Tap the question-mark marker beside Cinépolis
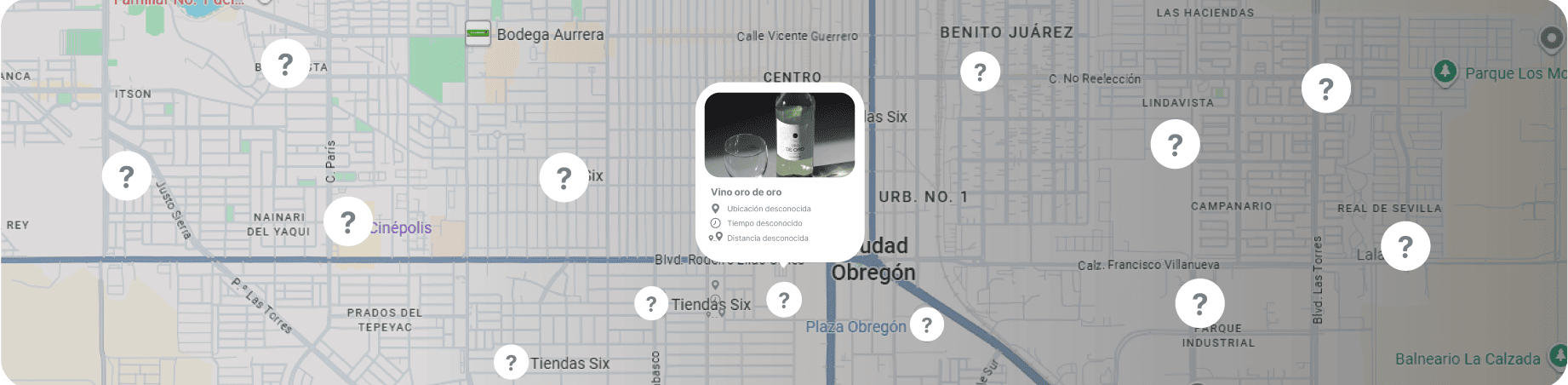 347,221
